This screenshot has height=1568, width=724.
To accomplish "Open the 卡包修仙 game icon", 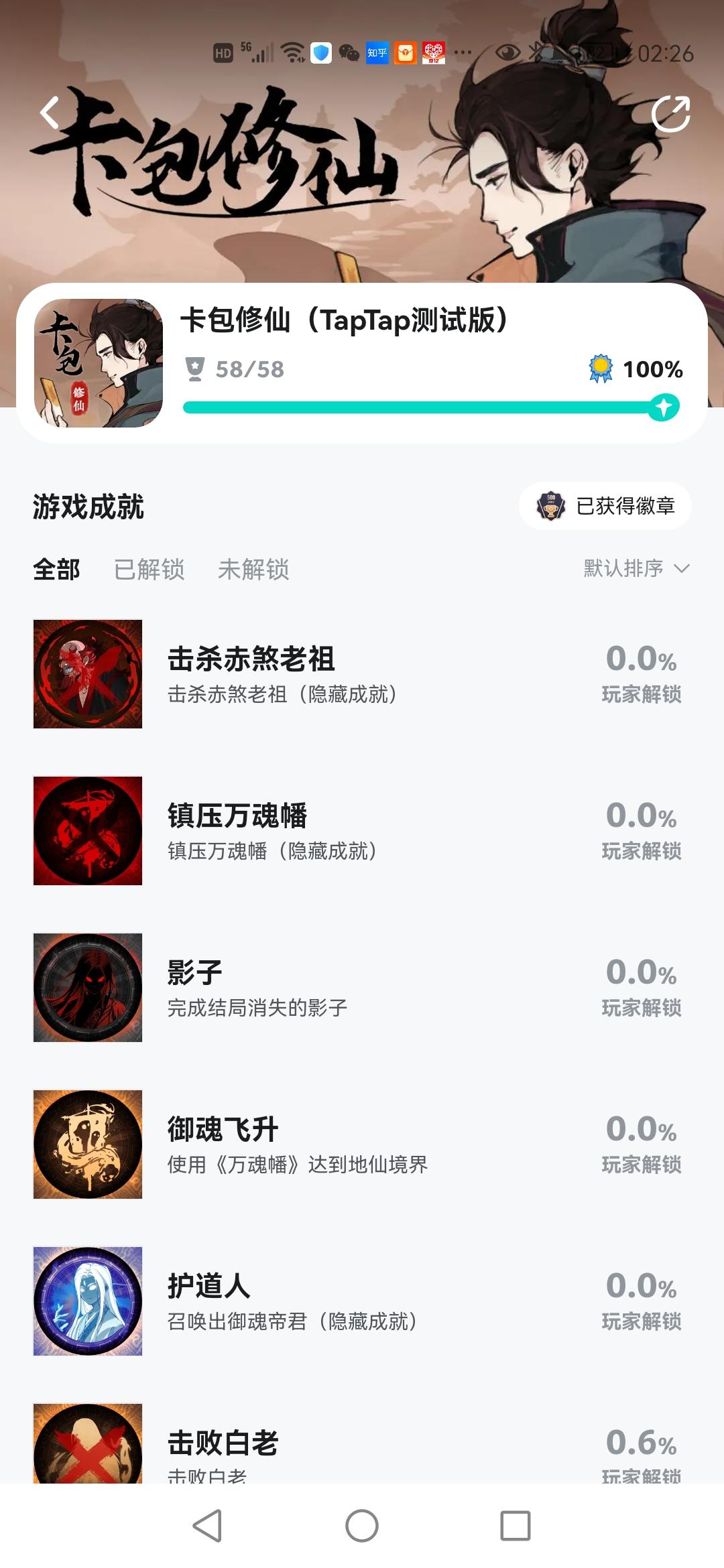I will coord(99,363).
